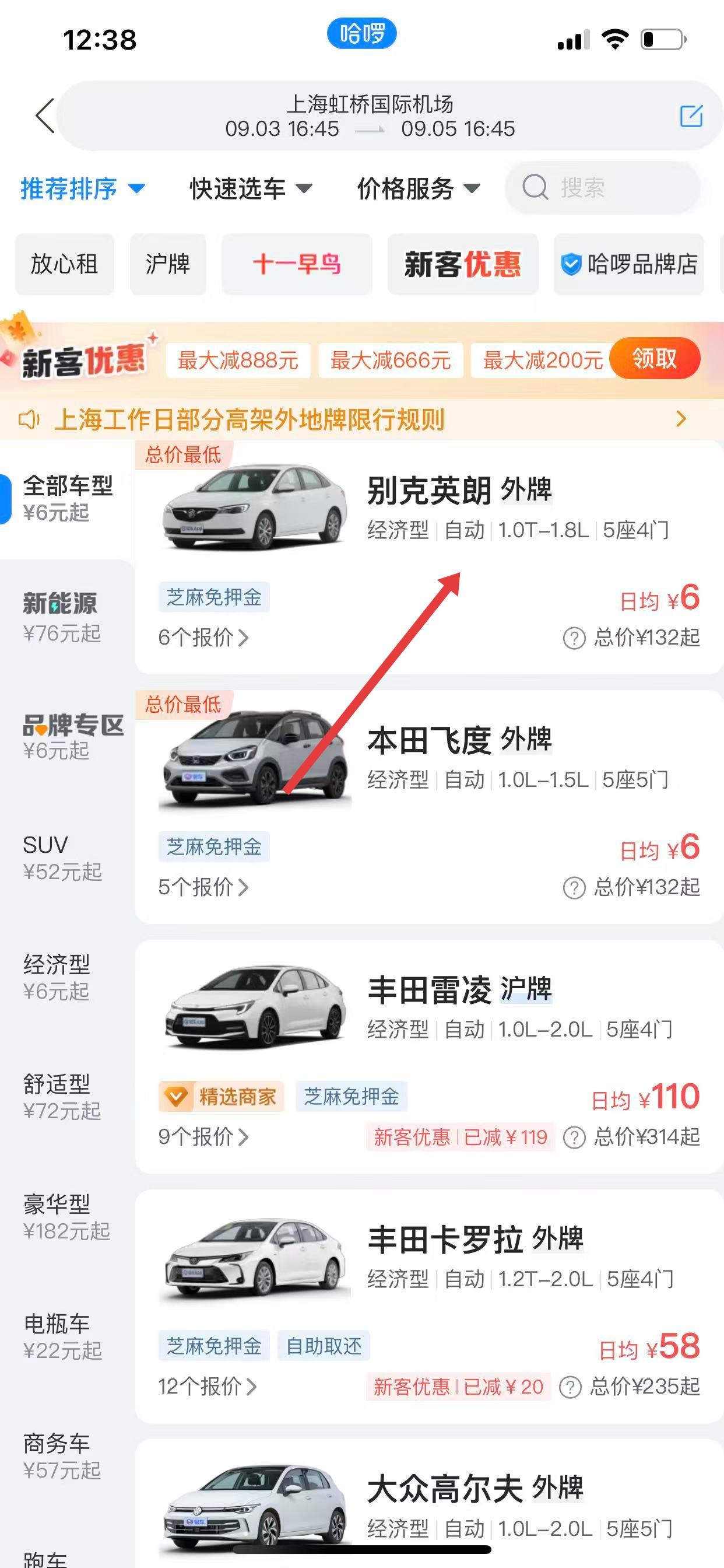Switch to 新能源 car category
Viewport: 724px width, 1568px height.
pyautogui.click(x=61, y=616)
